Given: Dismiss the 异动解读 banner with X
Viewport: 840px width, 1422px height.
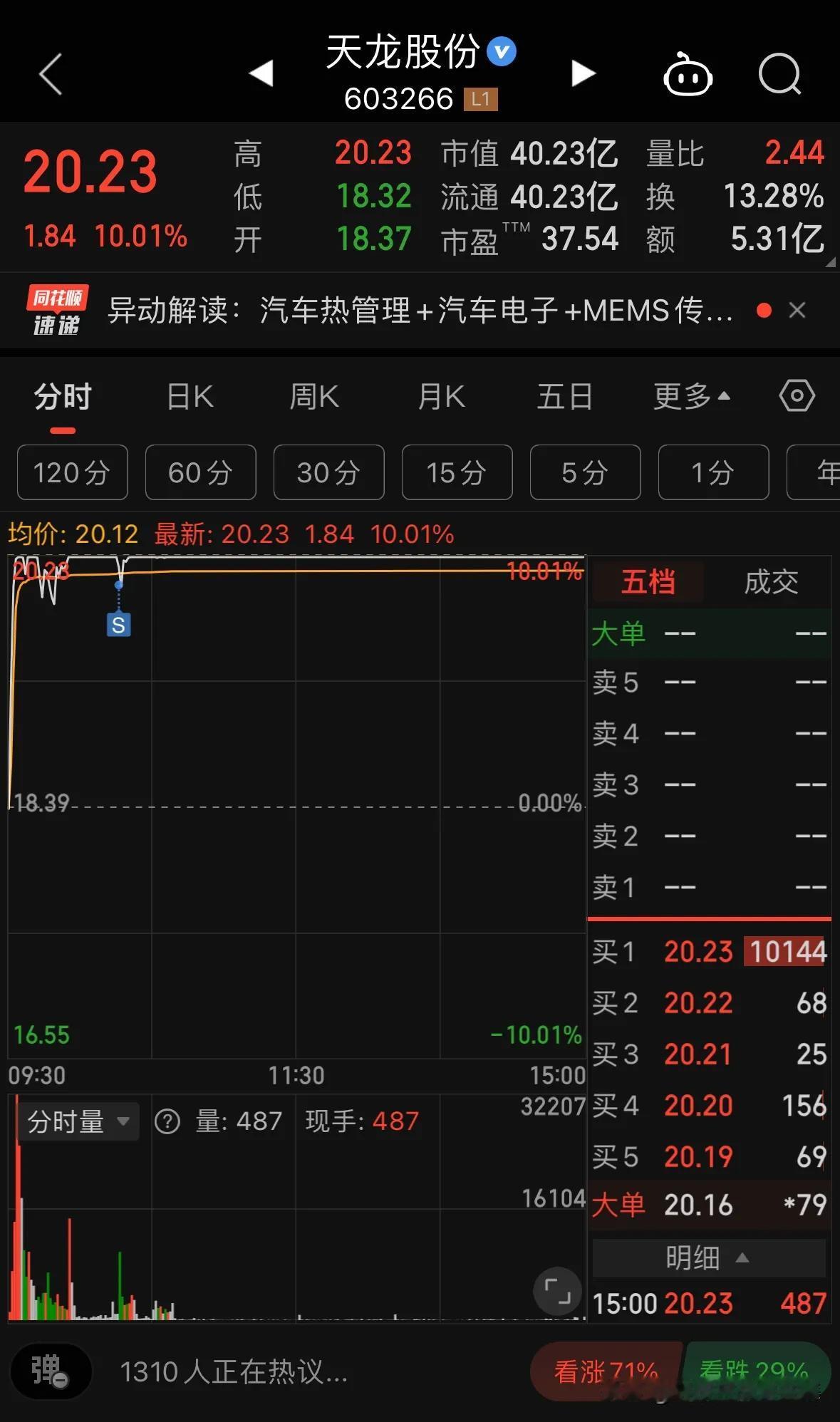Looking at the screenshot, I should click(x=797, y=310).
